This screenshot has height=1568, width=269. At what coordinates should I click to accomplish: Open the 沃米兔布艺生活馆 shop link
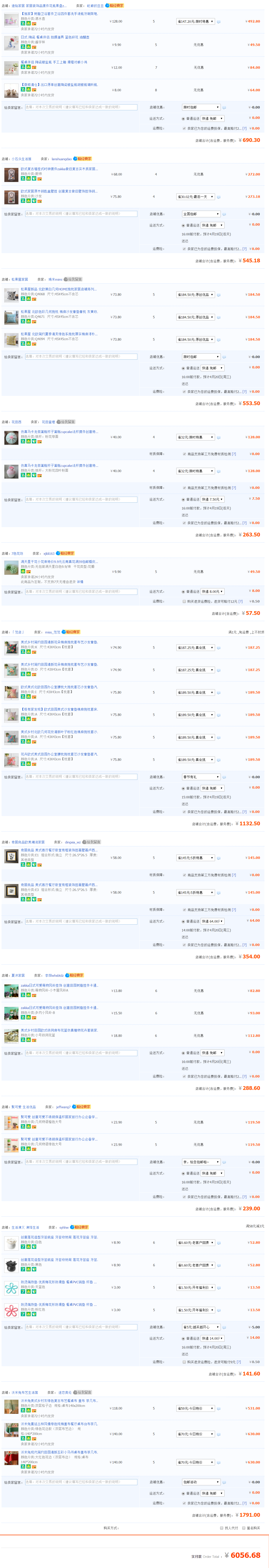coord(24,1392)
